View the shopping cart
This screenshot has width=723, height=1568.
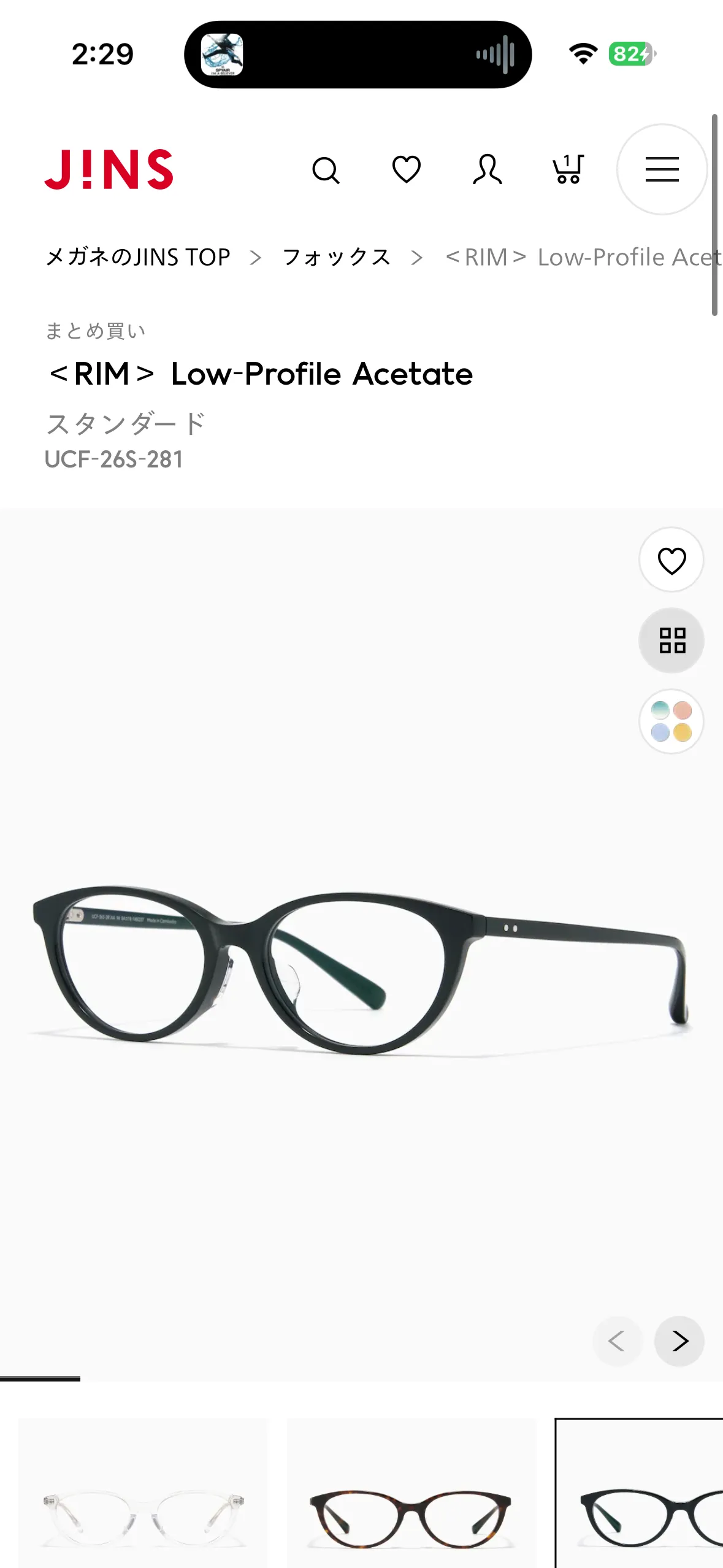click(x=568, y=169)
